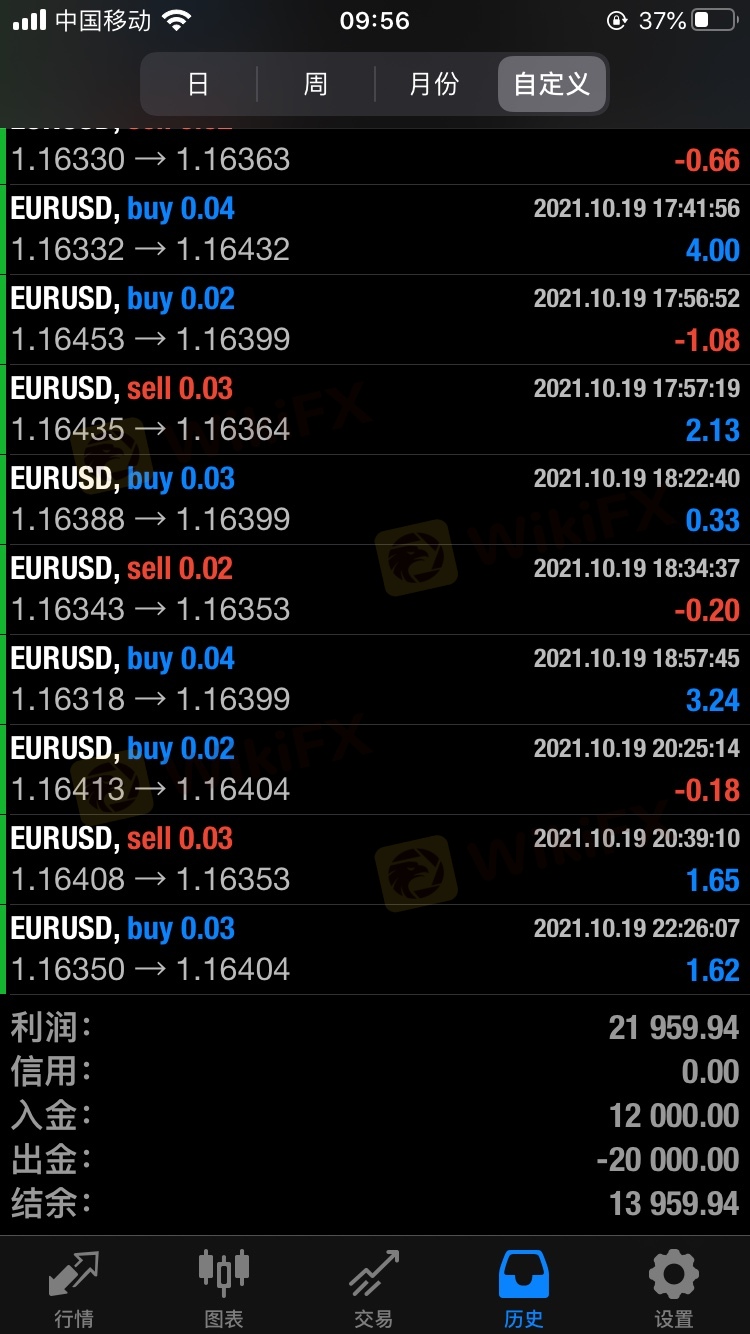This screenshot has width=750, height=1334.
Task: Choose the 自定义 custom period
Action: point(552,84)
